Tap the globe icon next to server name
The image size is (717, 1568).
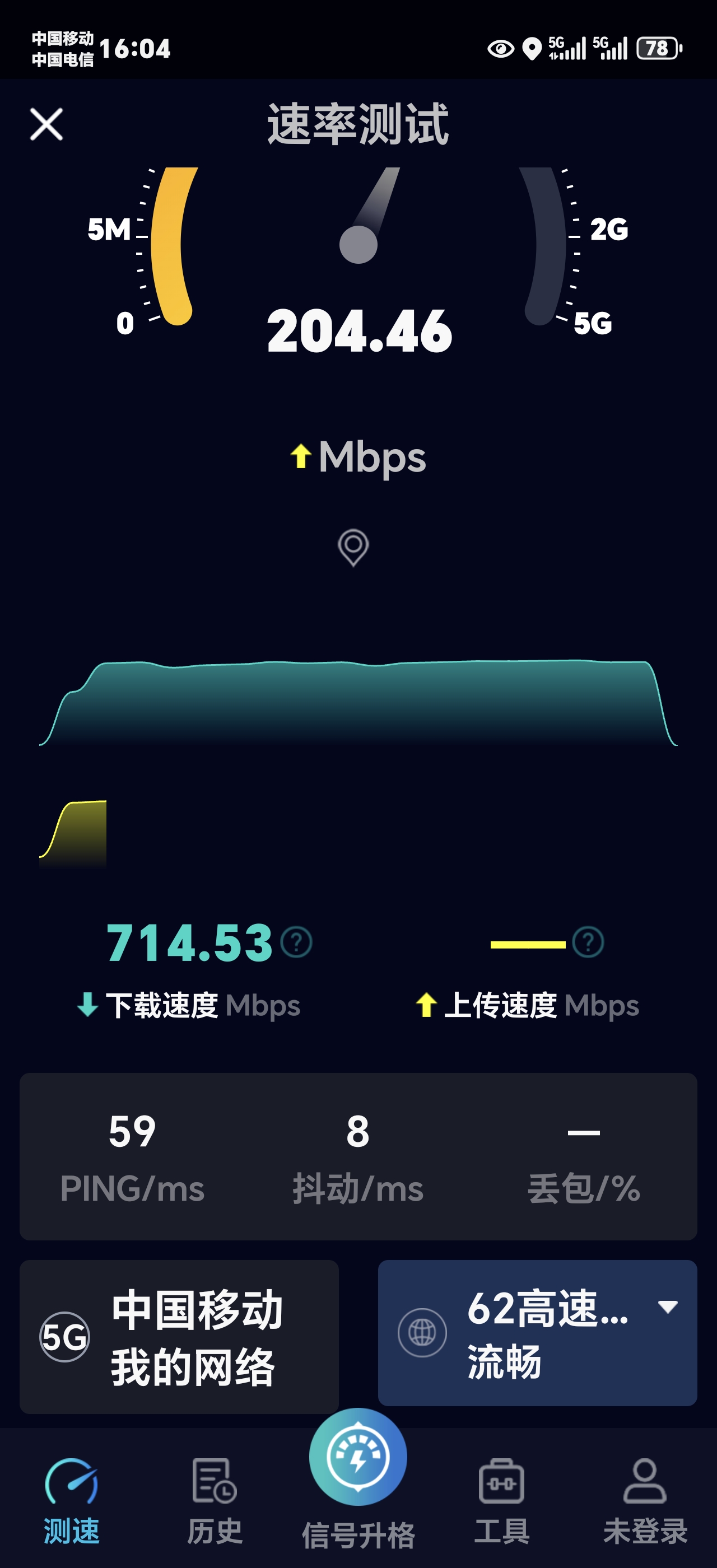422,1333
